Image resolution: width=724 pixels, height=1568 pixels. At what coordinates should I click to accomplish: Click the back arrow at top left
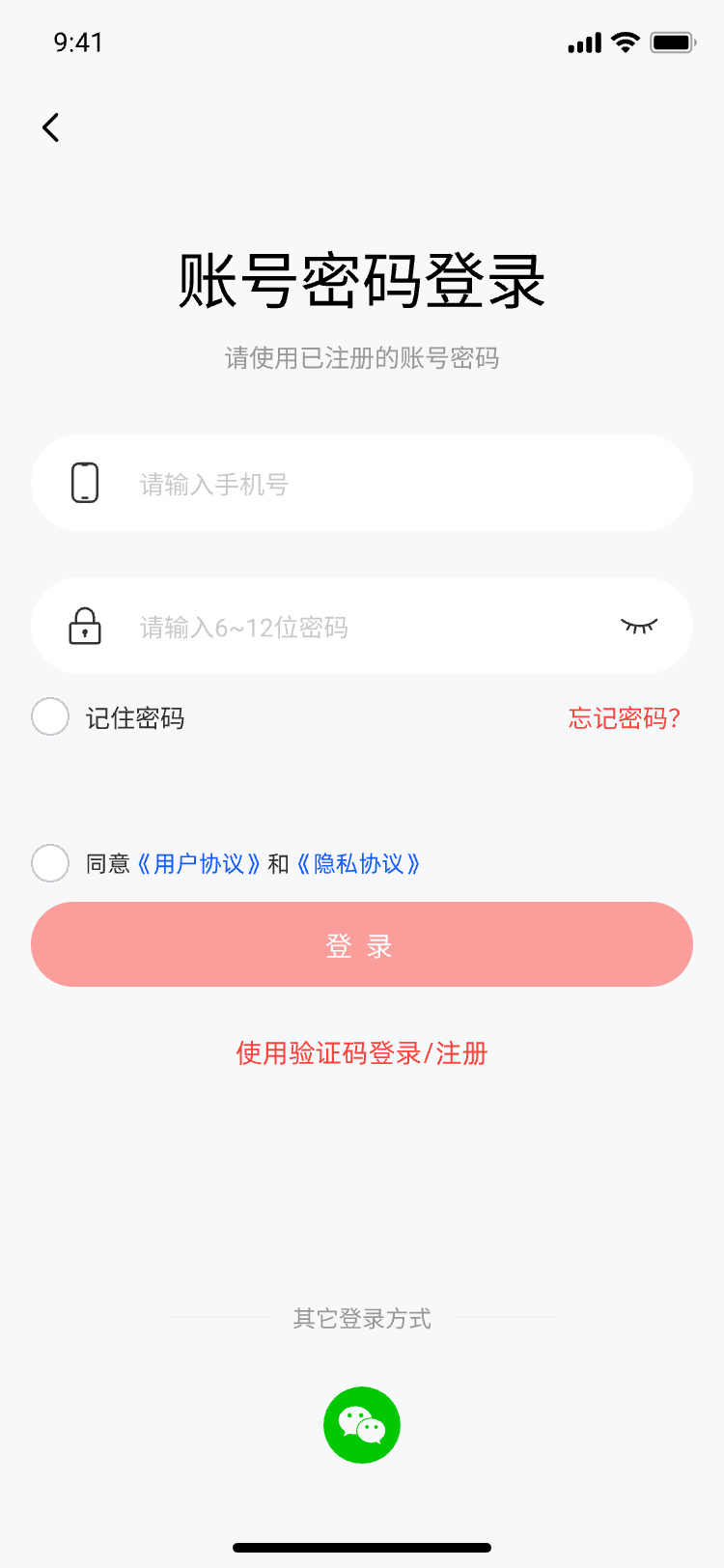point(50,126)
